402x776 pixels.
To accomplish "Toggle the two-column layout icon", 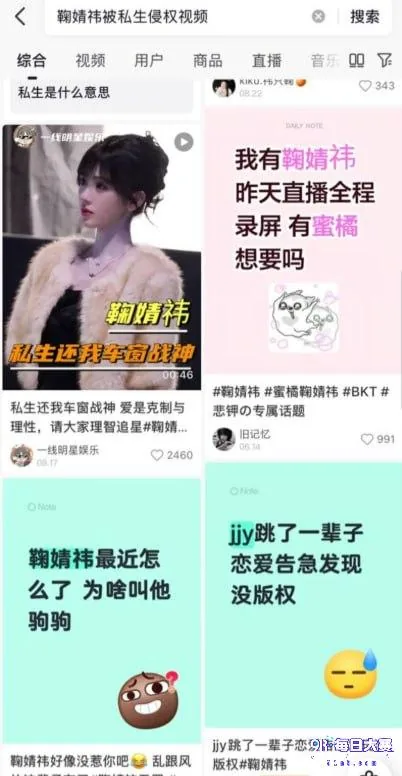I will tap(356, 60).
